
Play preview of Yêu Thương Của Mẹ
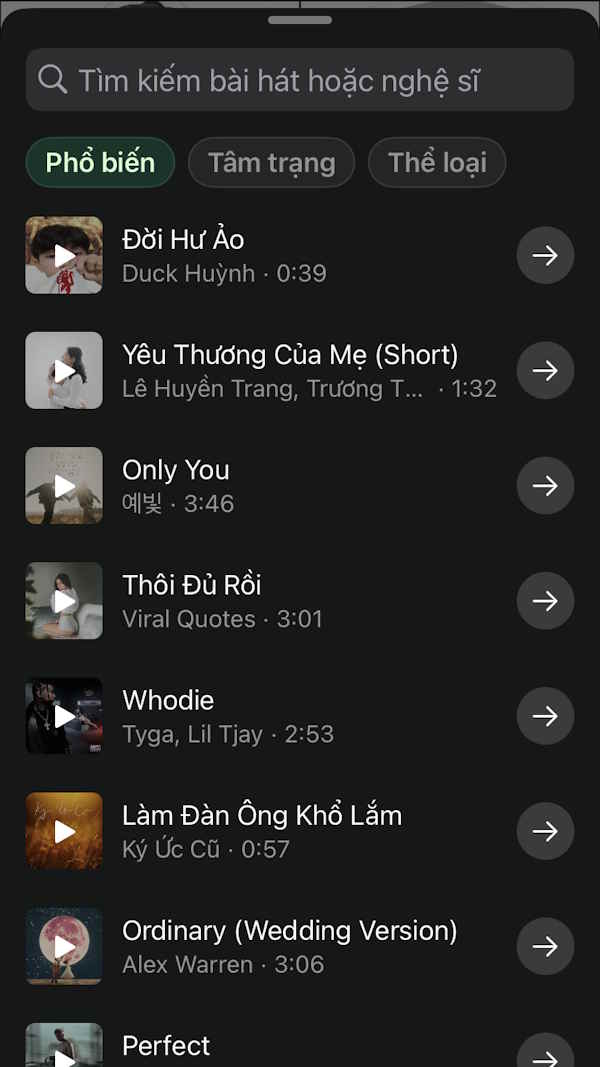tap(64, 370)
